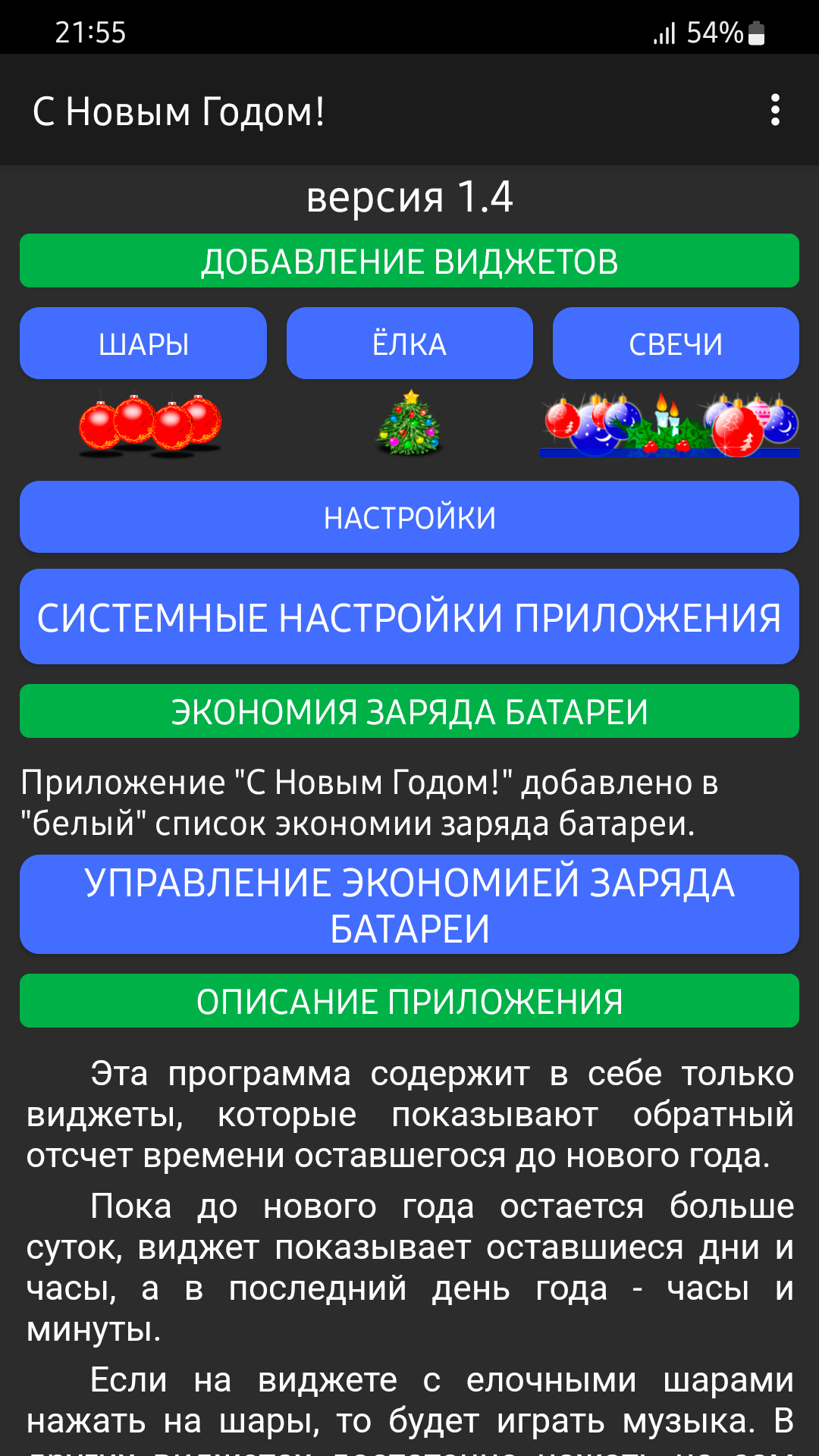819x1456 pixels.
Task: Tap УПРАВЛЕНИЕ ЭКОНОМИЕЙ ЗАРЯДА БАТАРЕИ
Action: [x=409, y=905]
